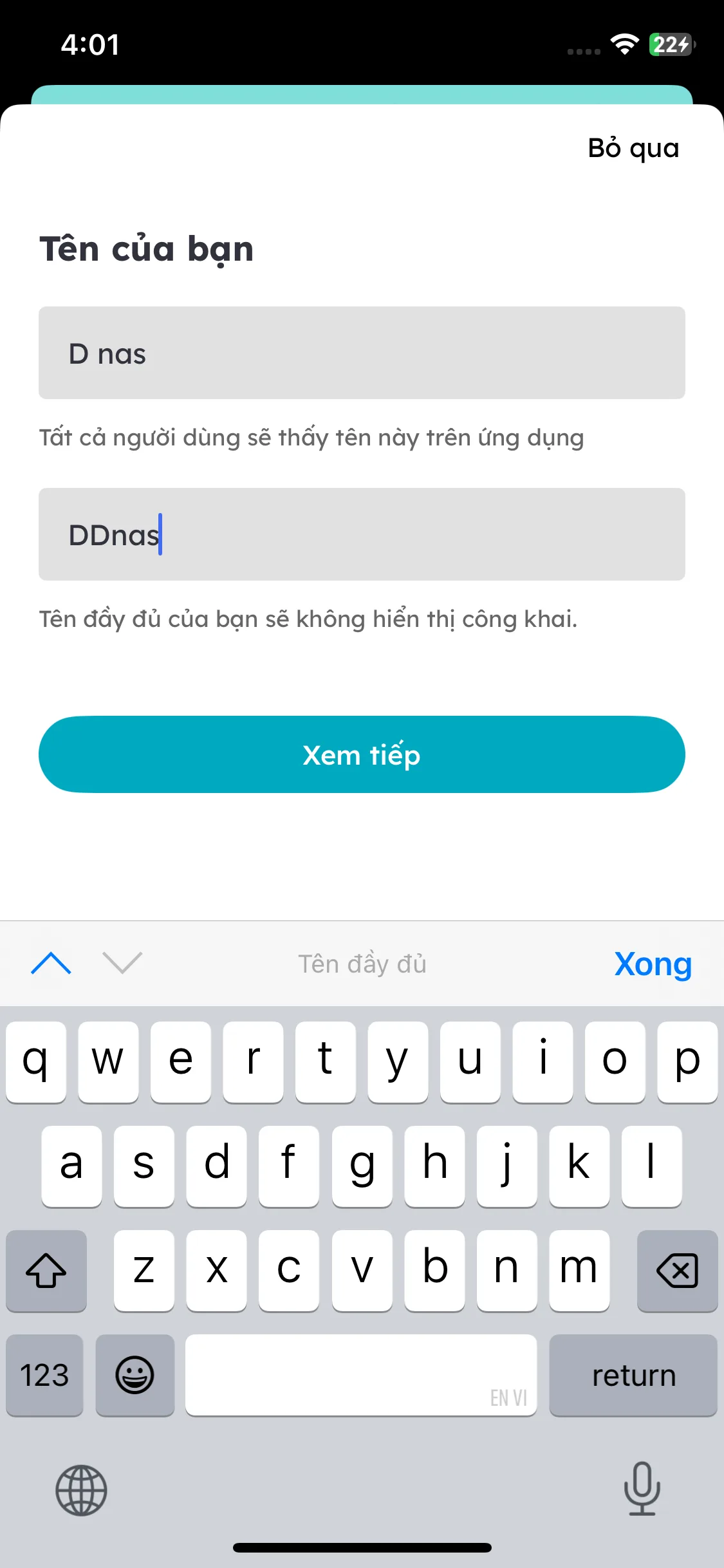Image resolution: width=724 pixels, height=1568 pixels.
Task: Tap 'Bỏ qua' to skip this step
Action: click(x=633, y=148)
